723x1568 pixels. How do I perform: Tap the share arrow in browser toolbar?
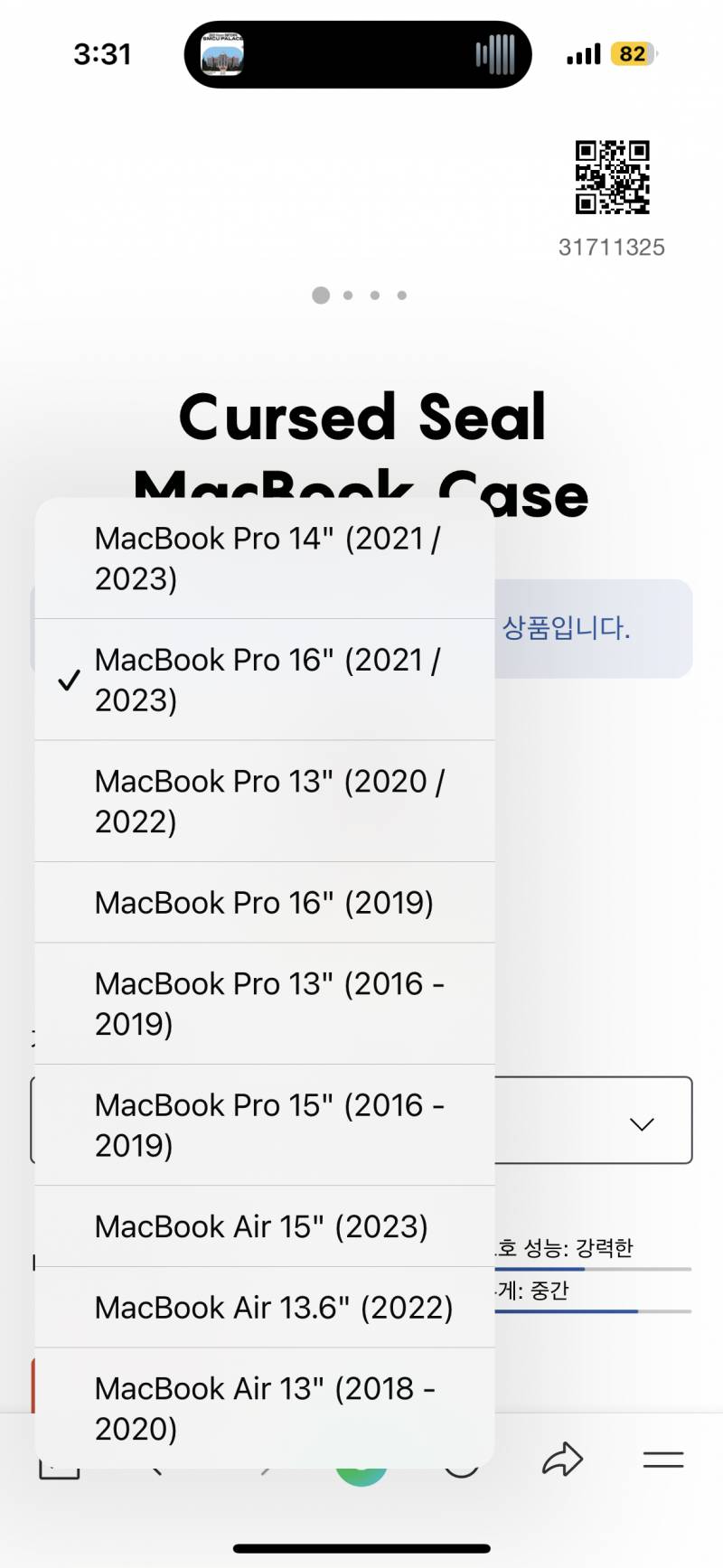point(562,1459)
